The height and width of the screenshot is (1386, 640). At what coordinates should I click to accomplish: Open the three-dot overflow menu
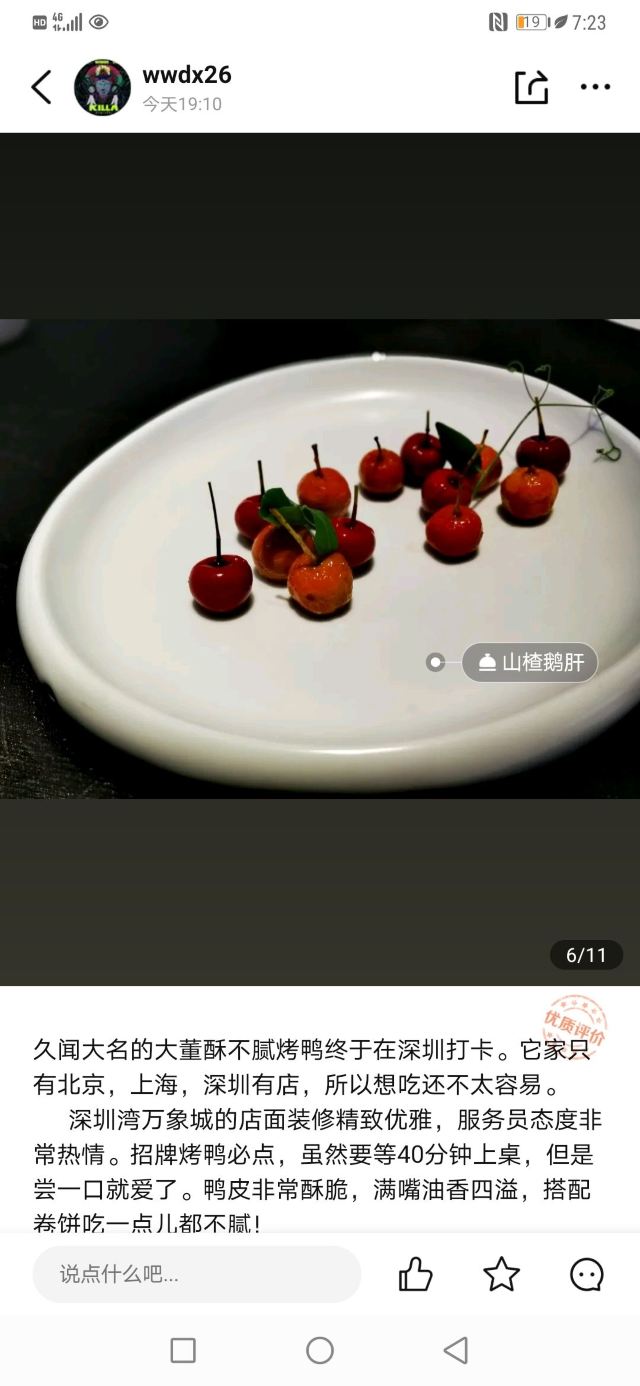click(595, 88)
